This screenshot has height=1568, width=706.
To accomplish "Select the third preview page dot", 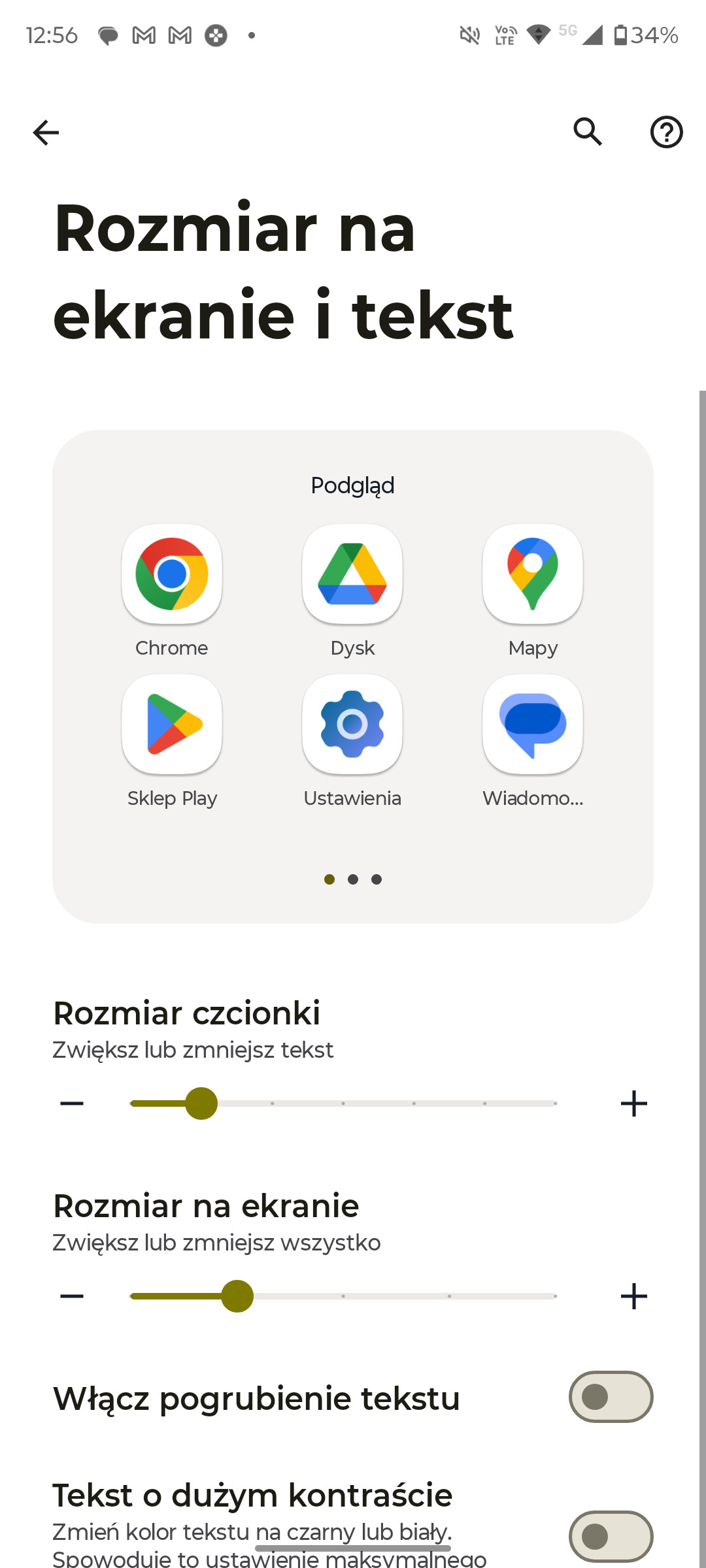I will click(x=377, y=879).
